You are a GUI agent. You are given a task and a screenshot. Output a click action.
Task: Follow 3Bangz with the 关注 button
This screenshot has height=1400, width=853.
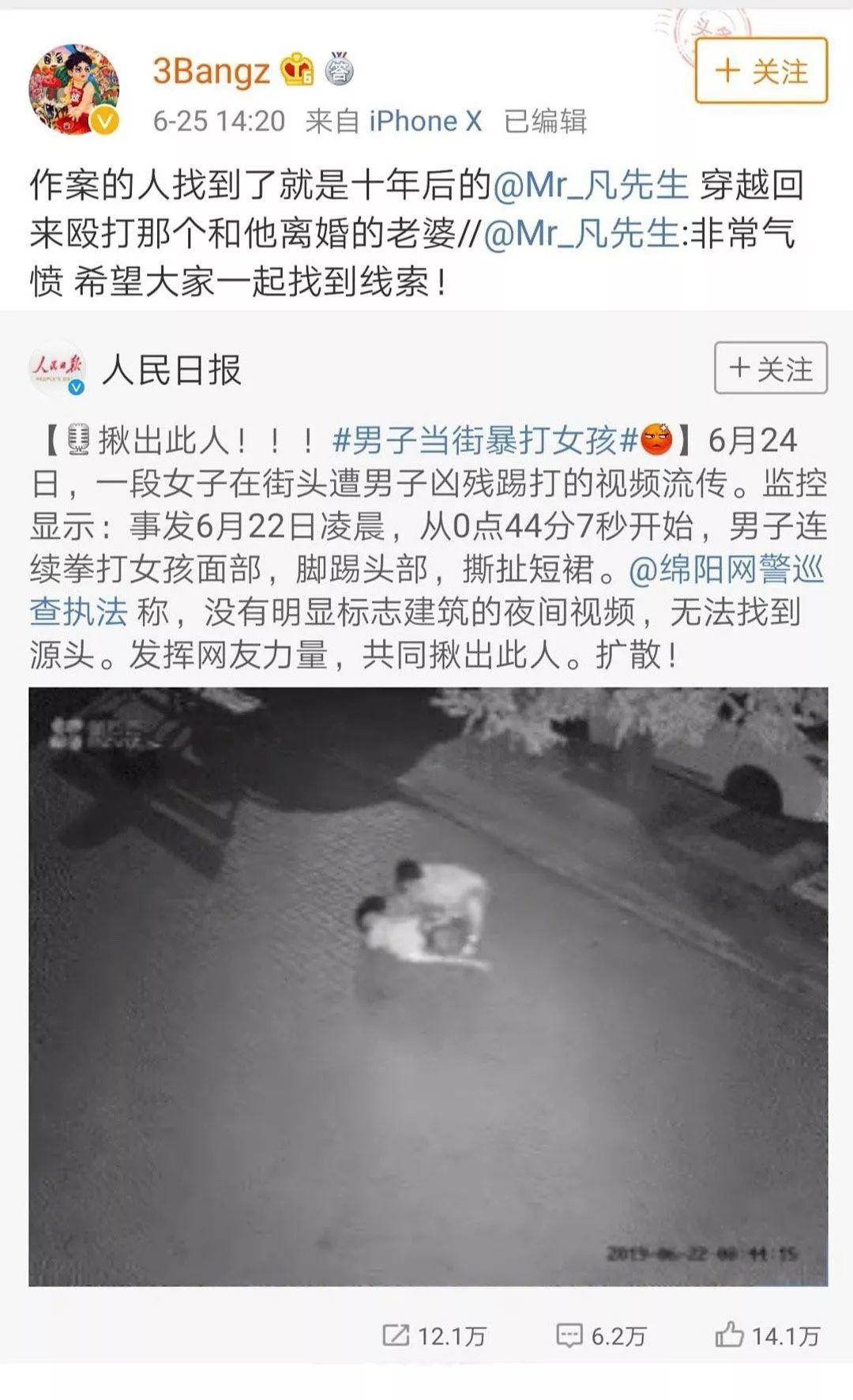[761, 71]
